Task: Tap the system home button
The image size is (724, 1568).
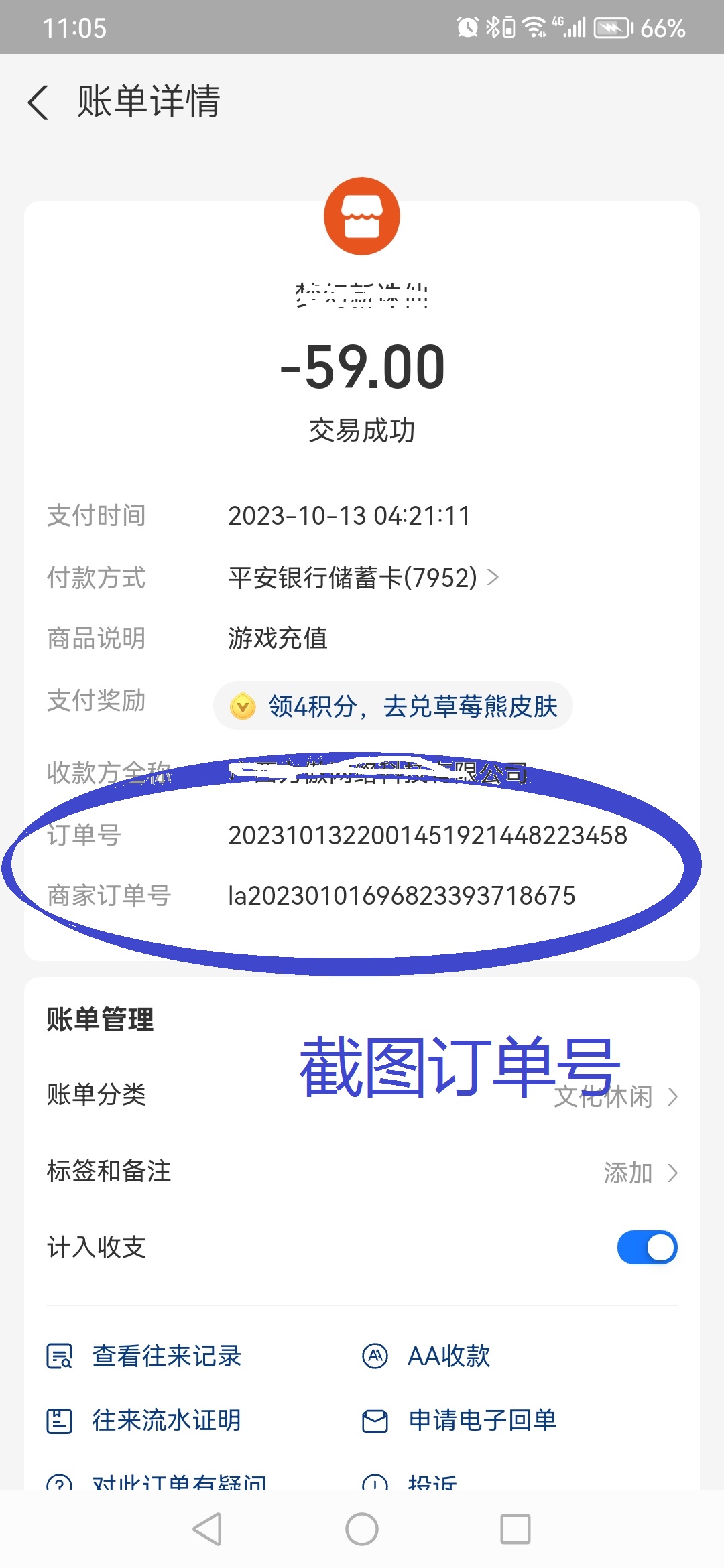Action: tap(362, 1529)
